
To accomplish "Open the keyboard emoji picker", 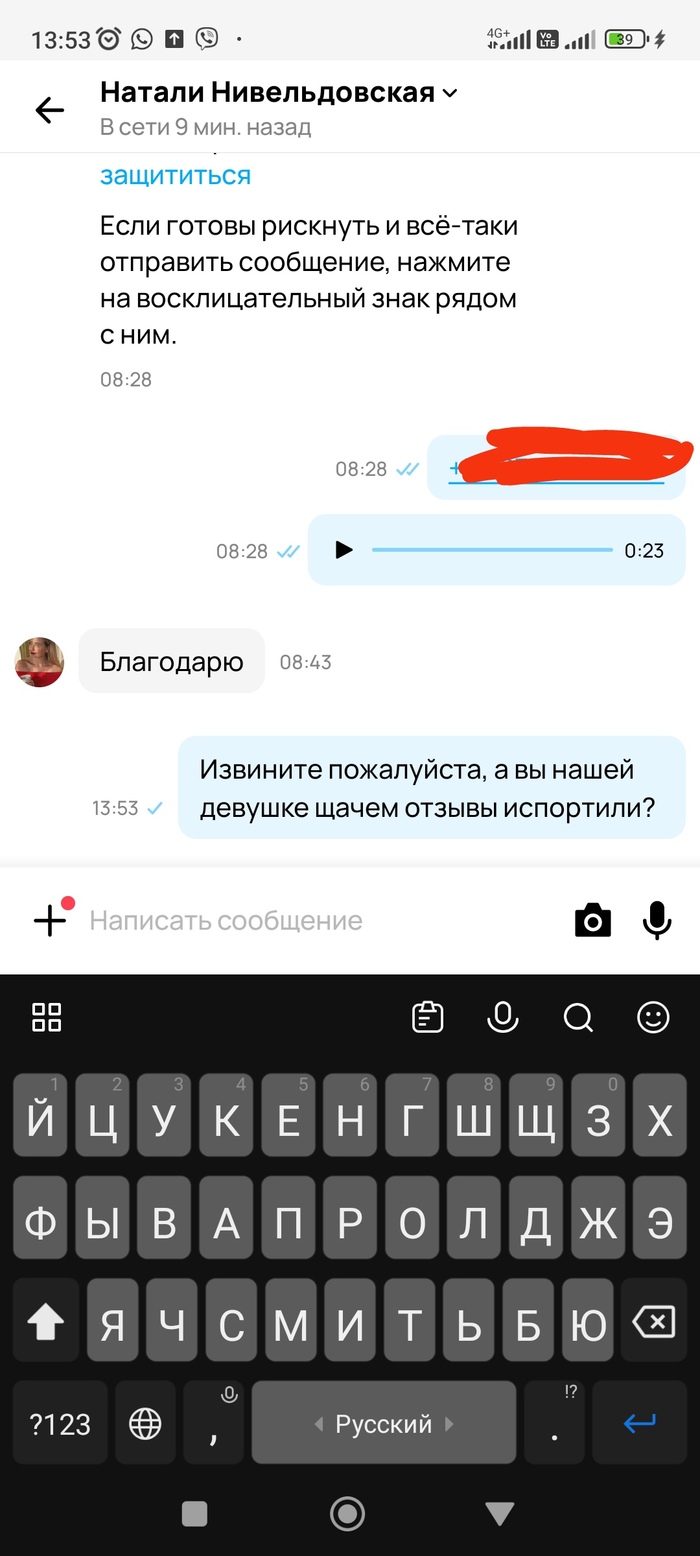I will coord(653,1017).
